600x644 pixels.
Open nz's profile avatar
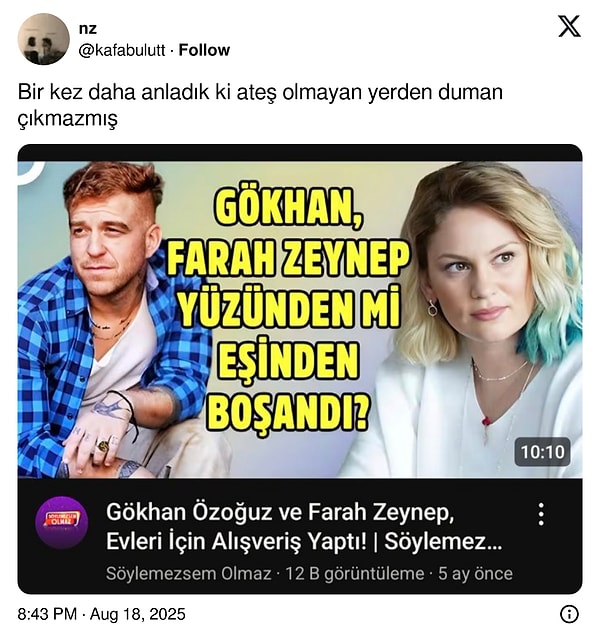pyautogui.click(x=44, y=39)
